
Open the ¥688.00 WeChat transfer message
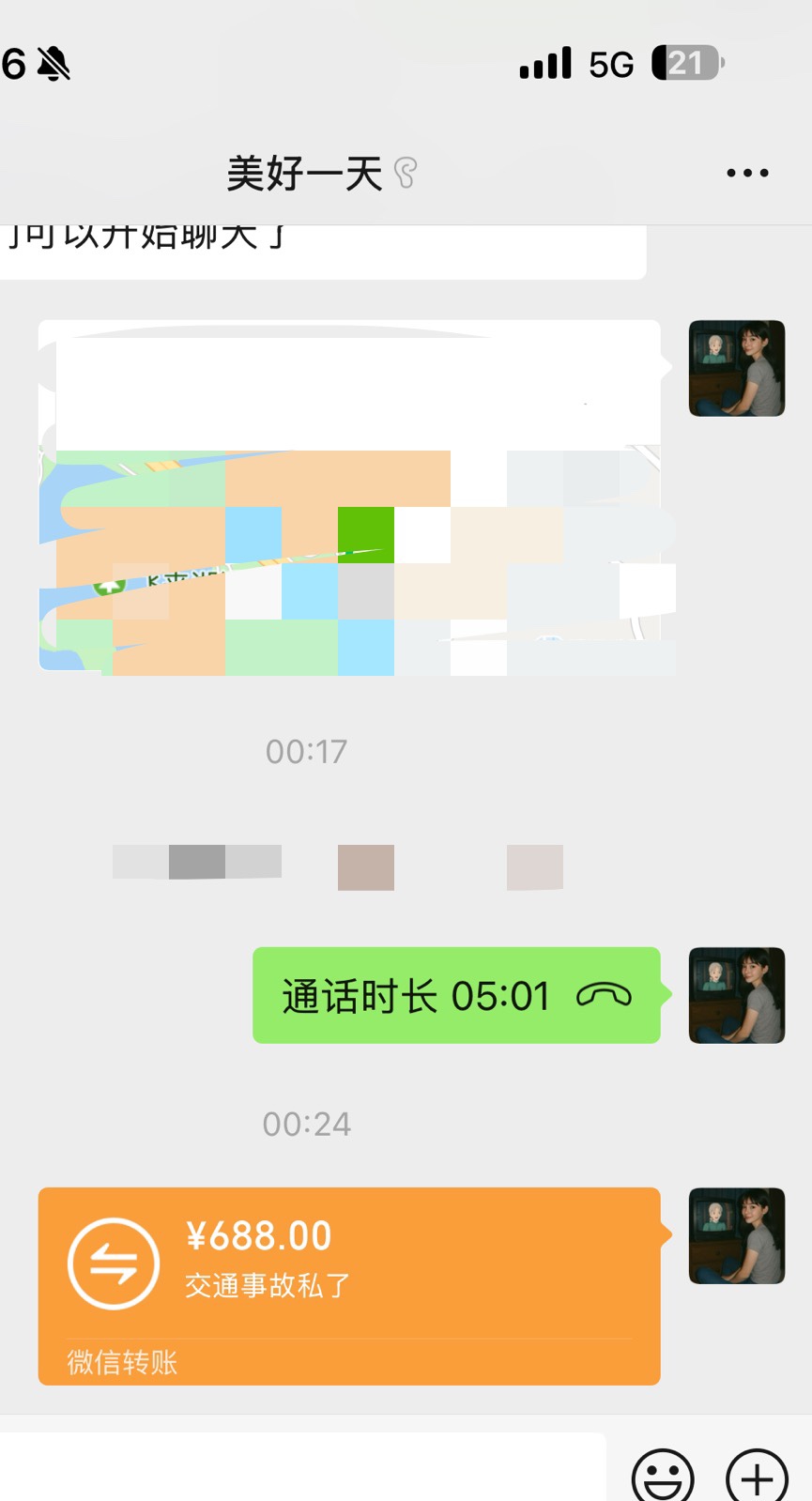(349, 1286)
